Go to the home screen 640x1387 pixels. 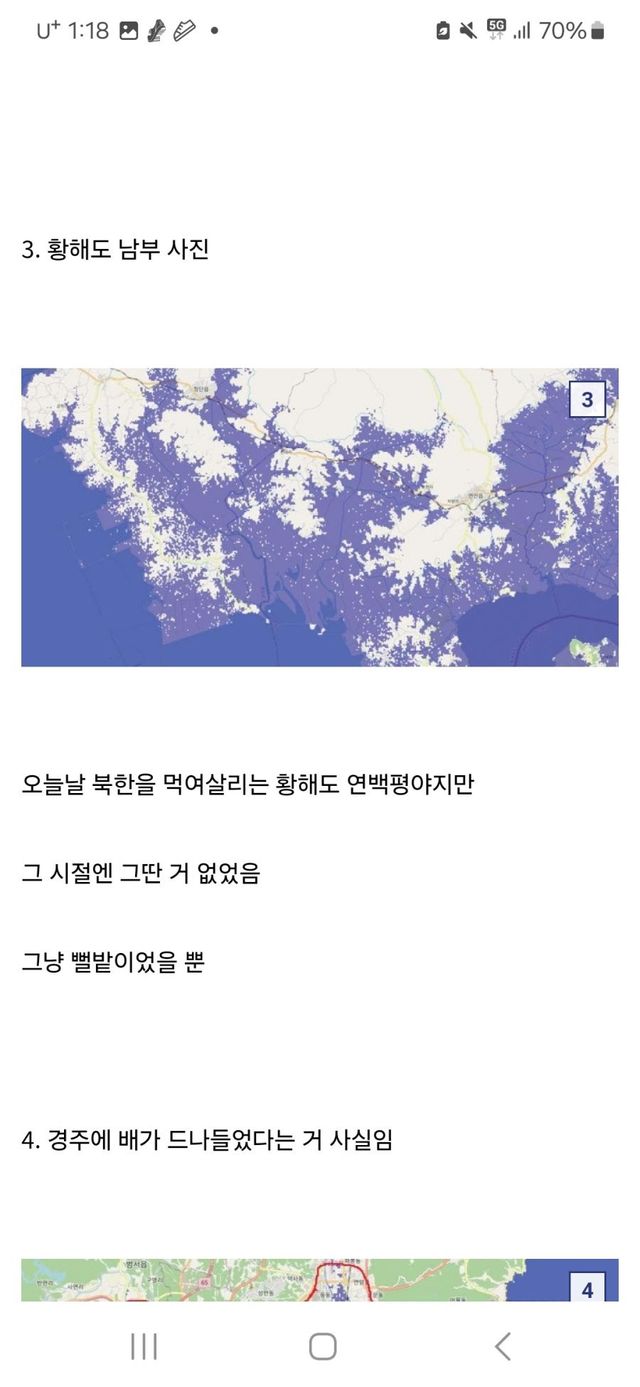coord(321,1346)
